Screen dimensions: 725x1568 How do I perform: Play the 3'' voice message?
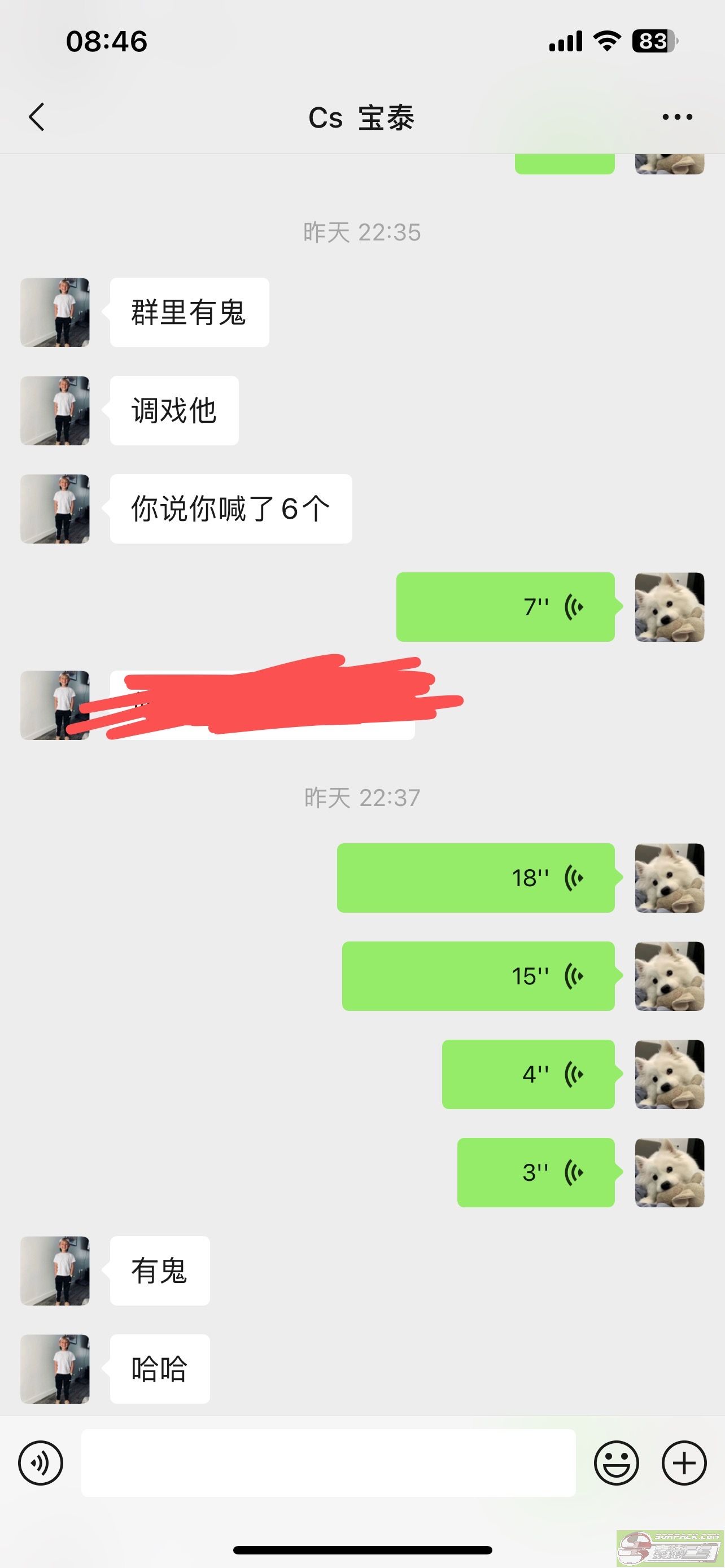(x=536, y=1172)
